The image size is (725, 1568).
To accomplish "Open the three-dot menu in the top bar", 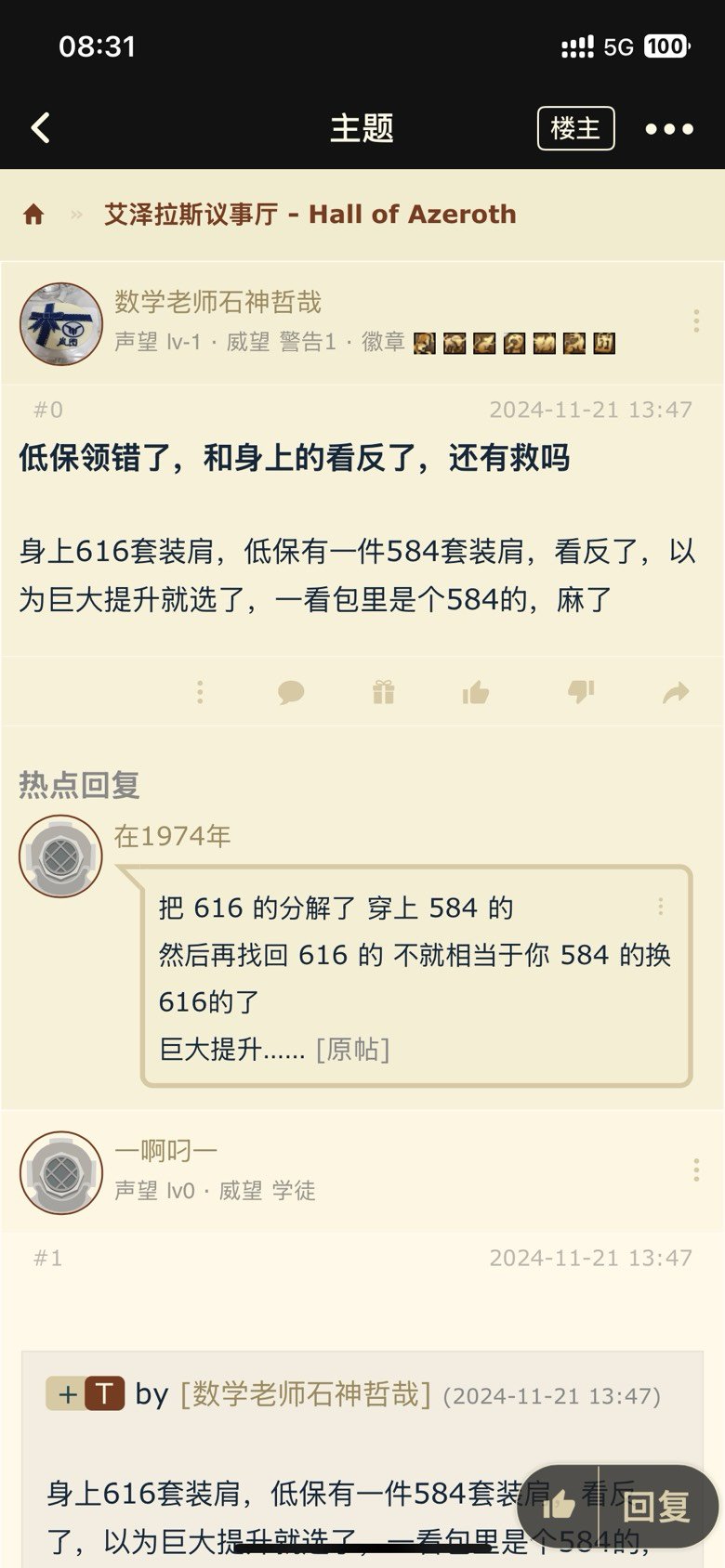I will [x=669, y=129].
